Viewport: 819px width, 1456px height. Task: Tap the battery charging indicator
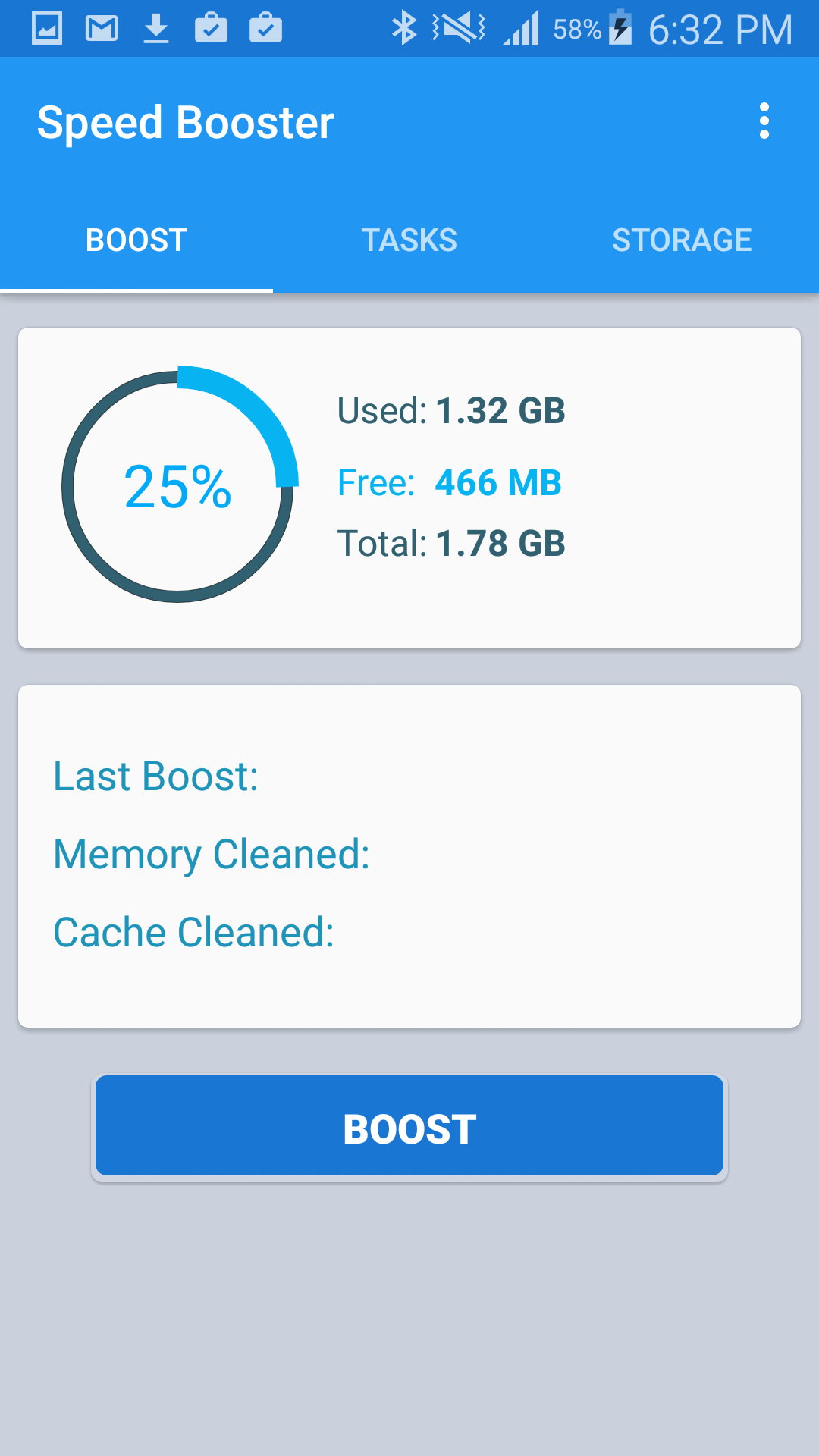pyautogui.click(x=620, y=29)
